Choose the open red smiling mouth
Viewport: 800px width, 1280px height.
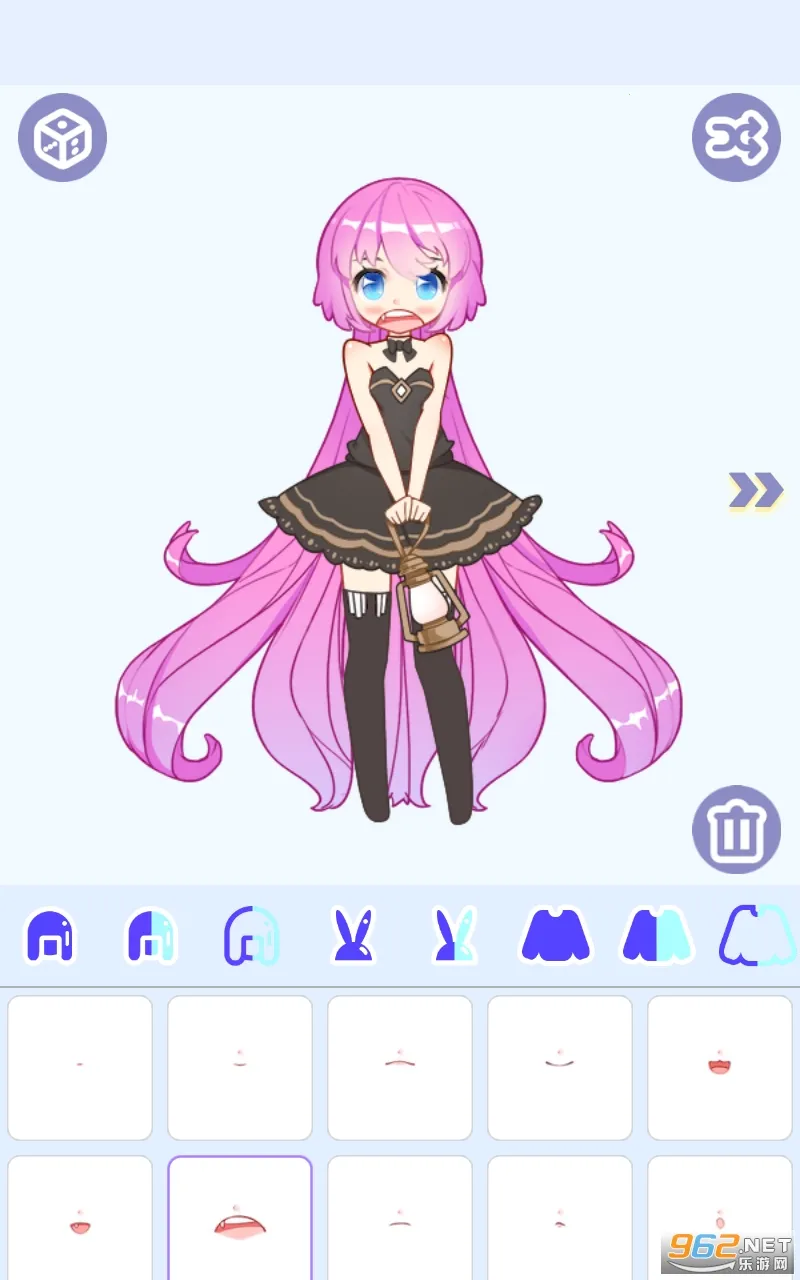tap(720, 1067)
